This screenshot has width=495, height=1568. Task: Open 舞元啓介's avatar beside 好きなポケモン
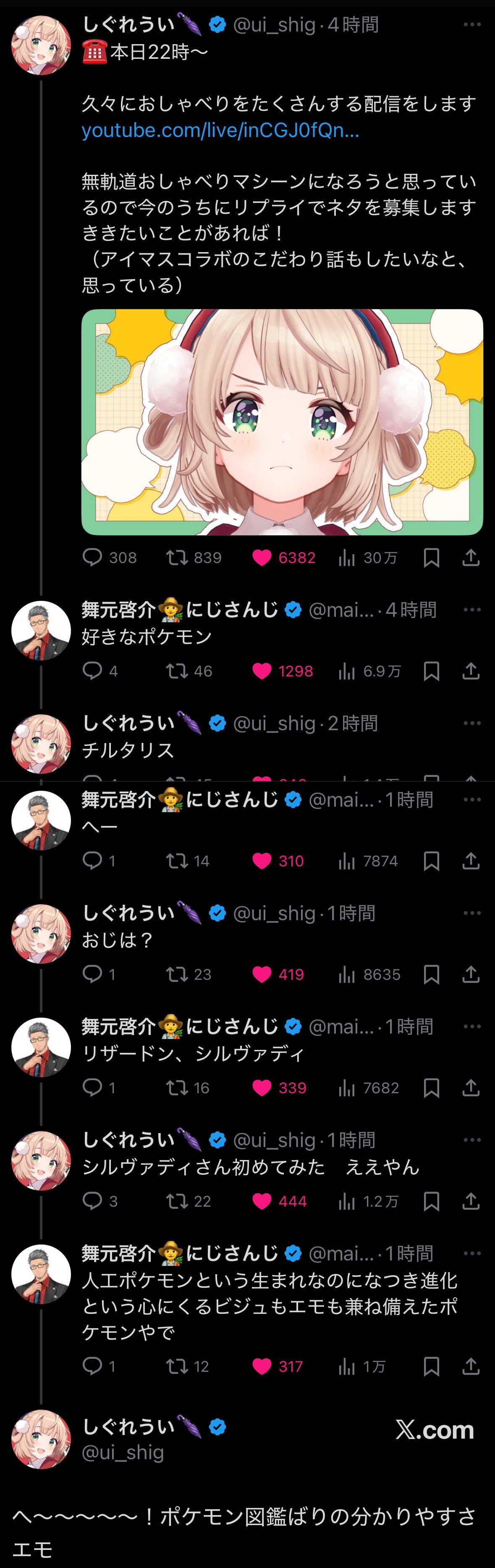pos(41,631)
